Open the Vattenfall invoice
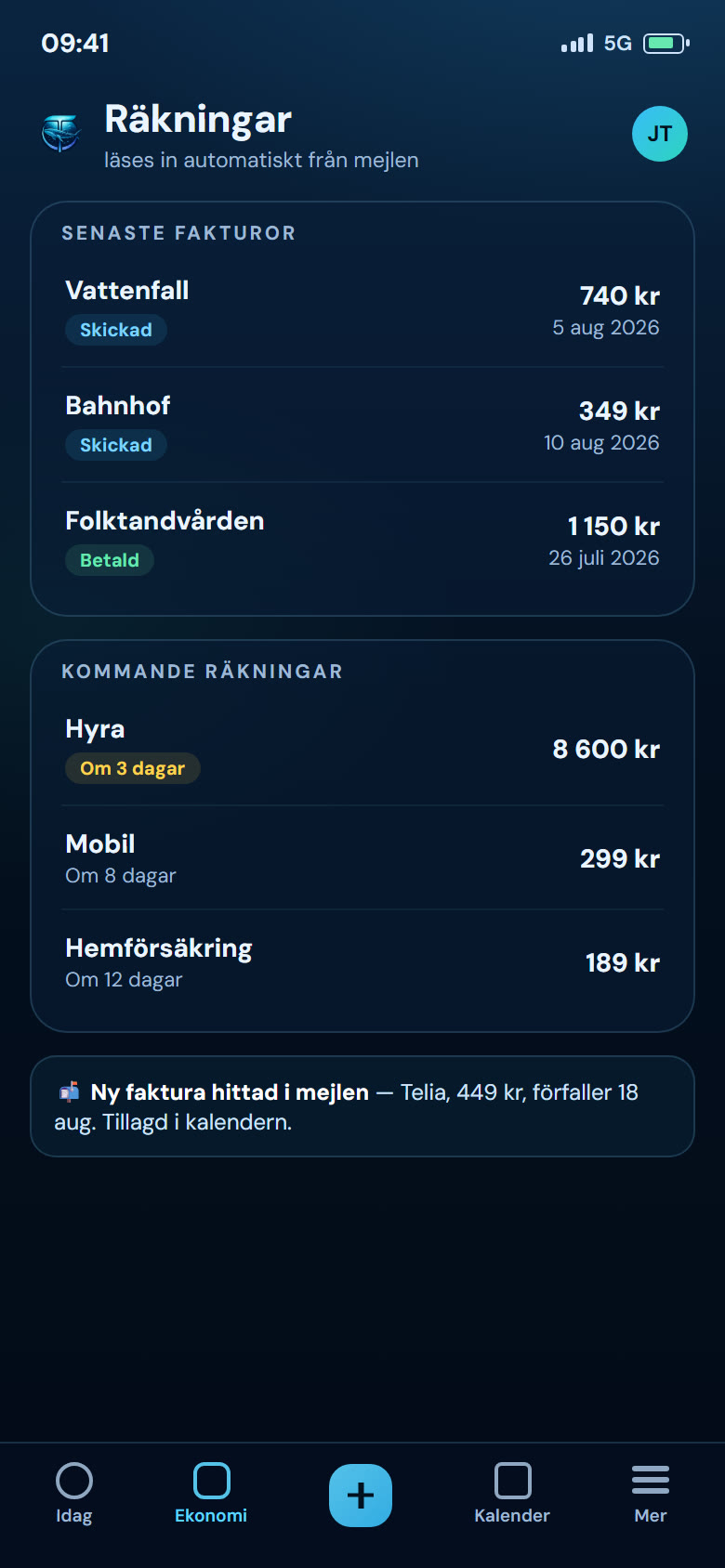 coord(362,310)
